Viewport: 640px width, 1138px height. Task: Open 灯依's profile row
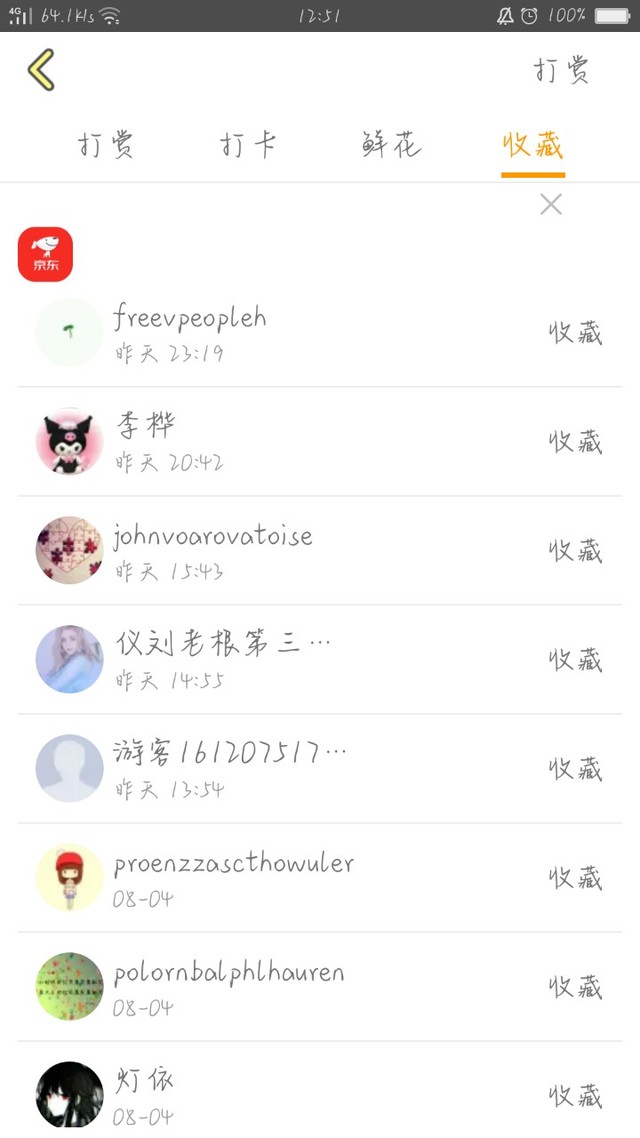[x=320, y=1094]
